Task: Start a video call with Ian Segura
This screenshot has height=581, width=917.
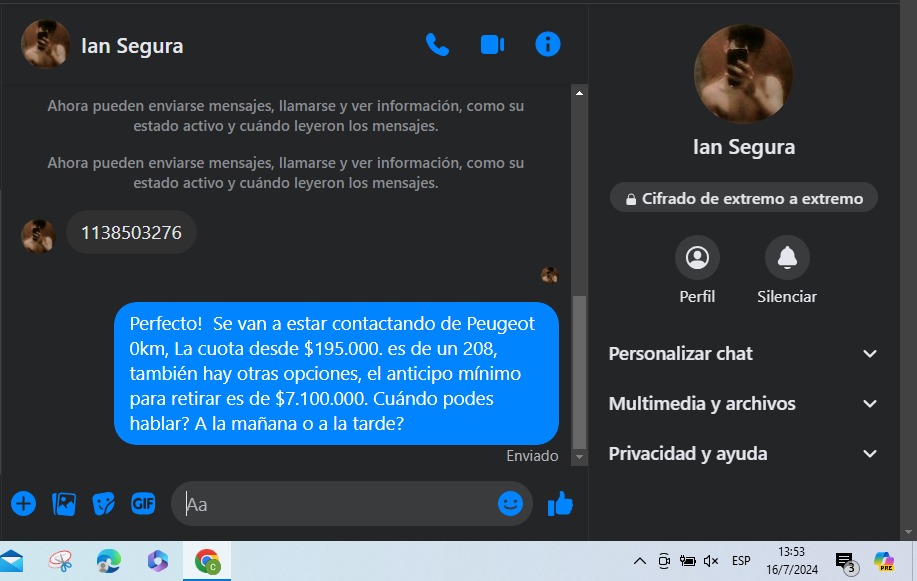Action: coord(492,45)
